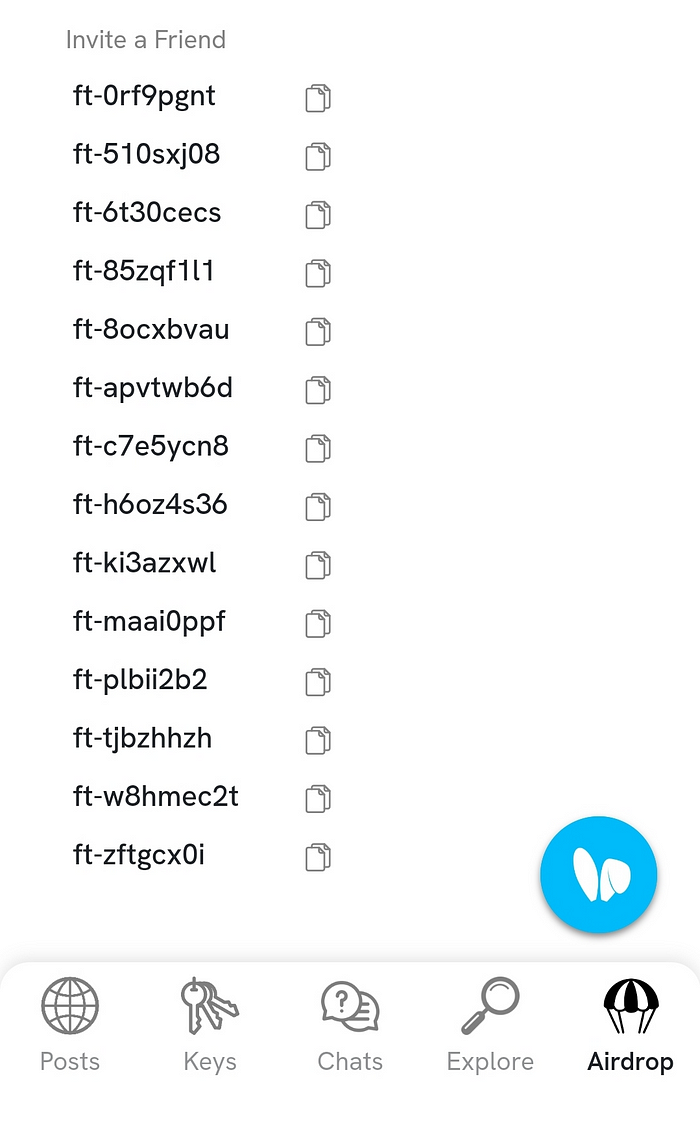Copy invite code ft-8ocxbvau

(318, 332)
